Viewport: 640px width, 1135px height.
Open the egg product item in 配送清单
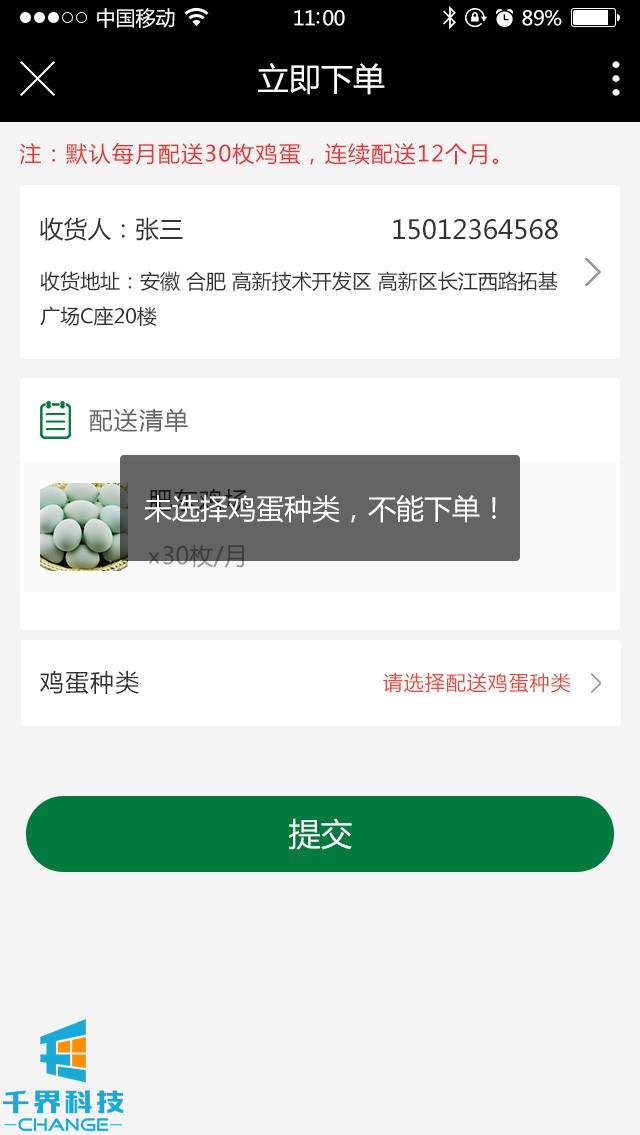click(x=84, y=527)
